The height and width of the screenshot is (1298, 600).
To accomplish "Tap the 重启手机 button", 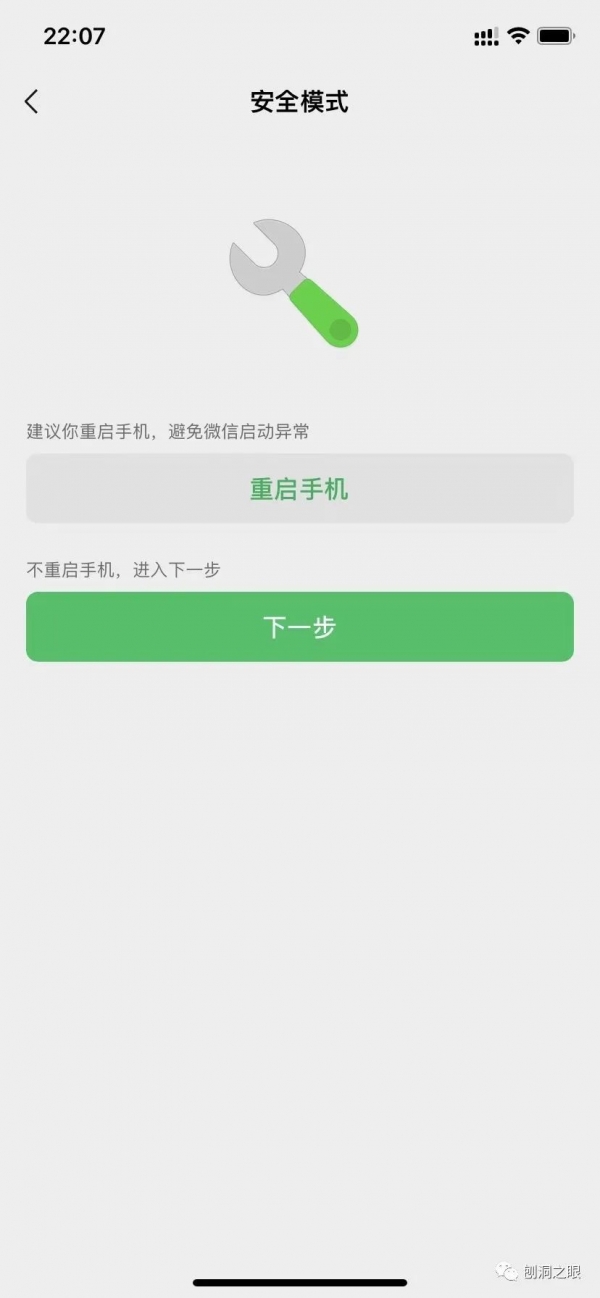I will pos(300,489).
